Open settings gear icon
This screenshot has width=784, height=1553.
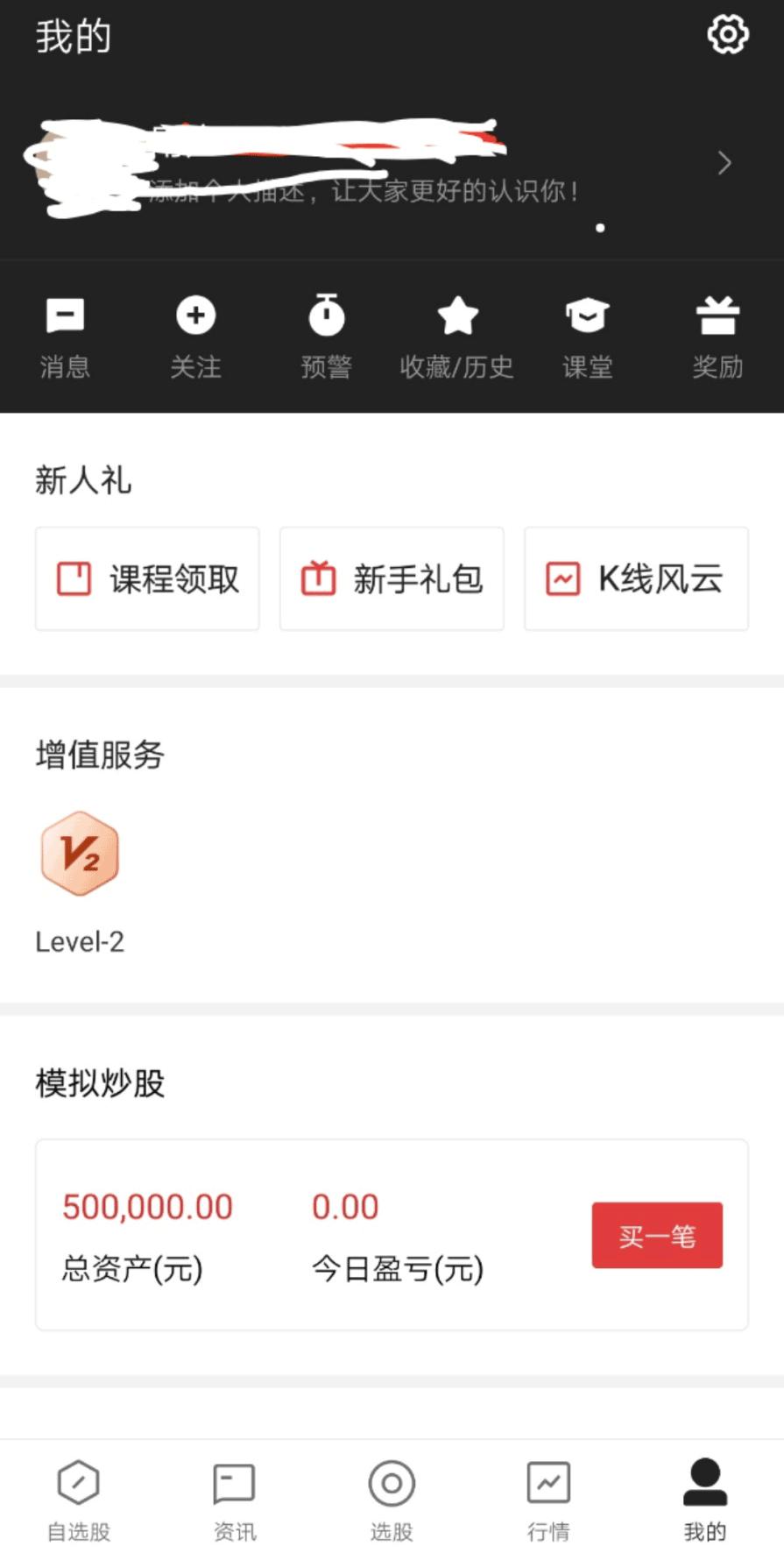[727, 35]
